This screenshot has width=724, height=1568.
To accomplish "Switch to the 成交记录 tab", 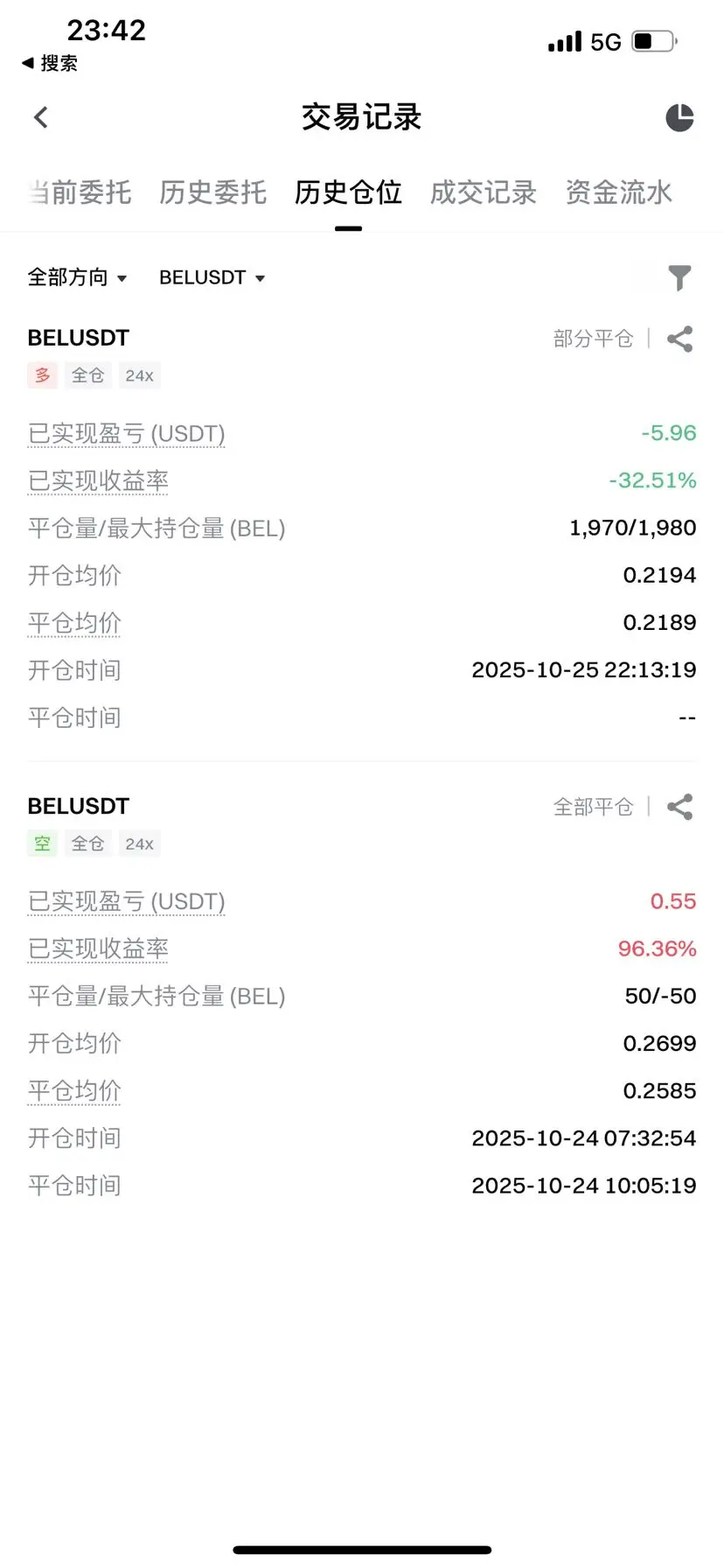I will tap(484, 192).
